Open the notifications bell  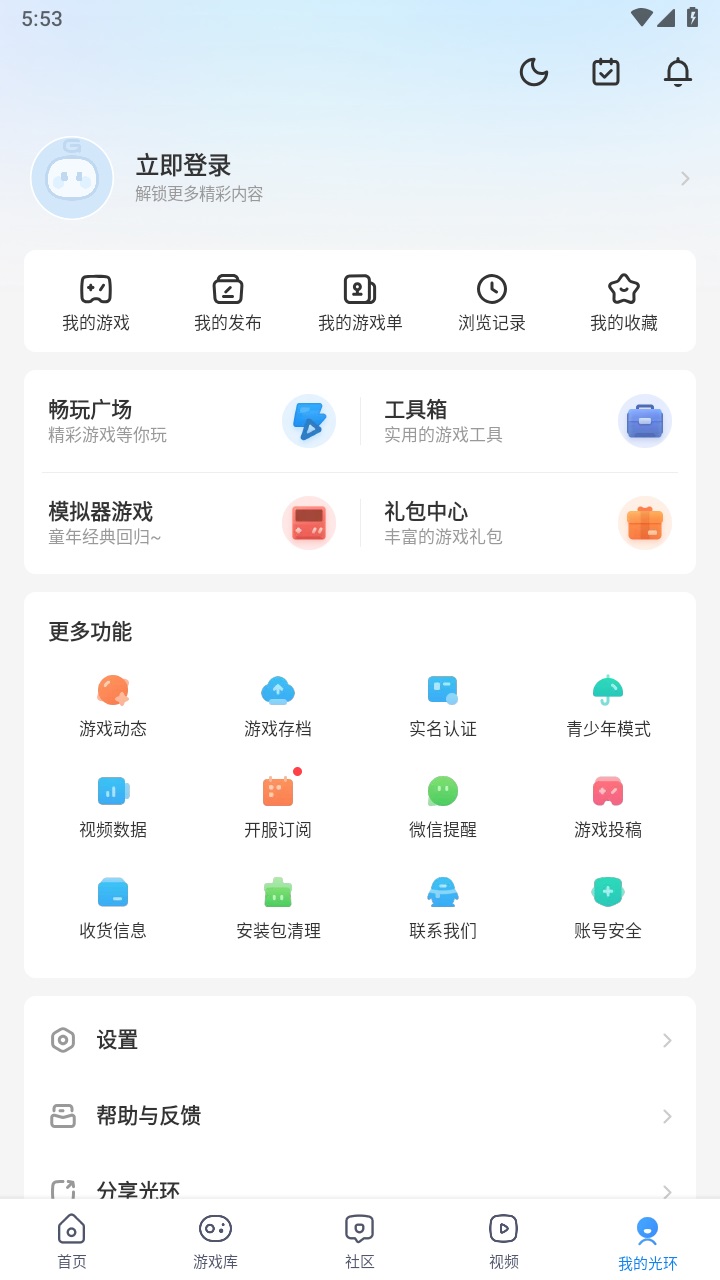click(678, 72)
